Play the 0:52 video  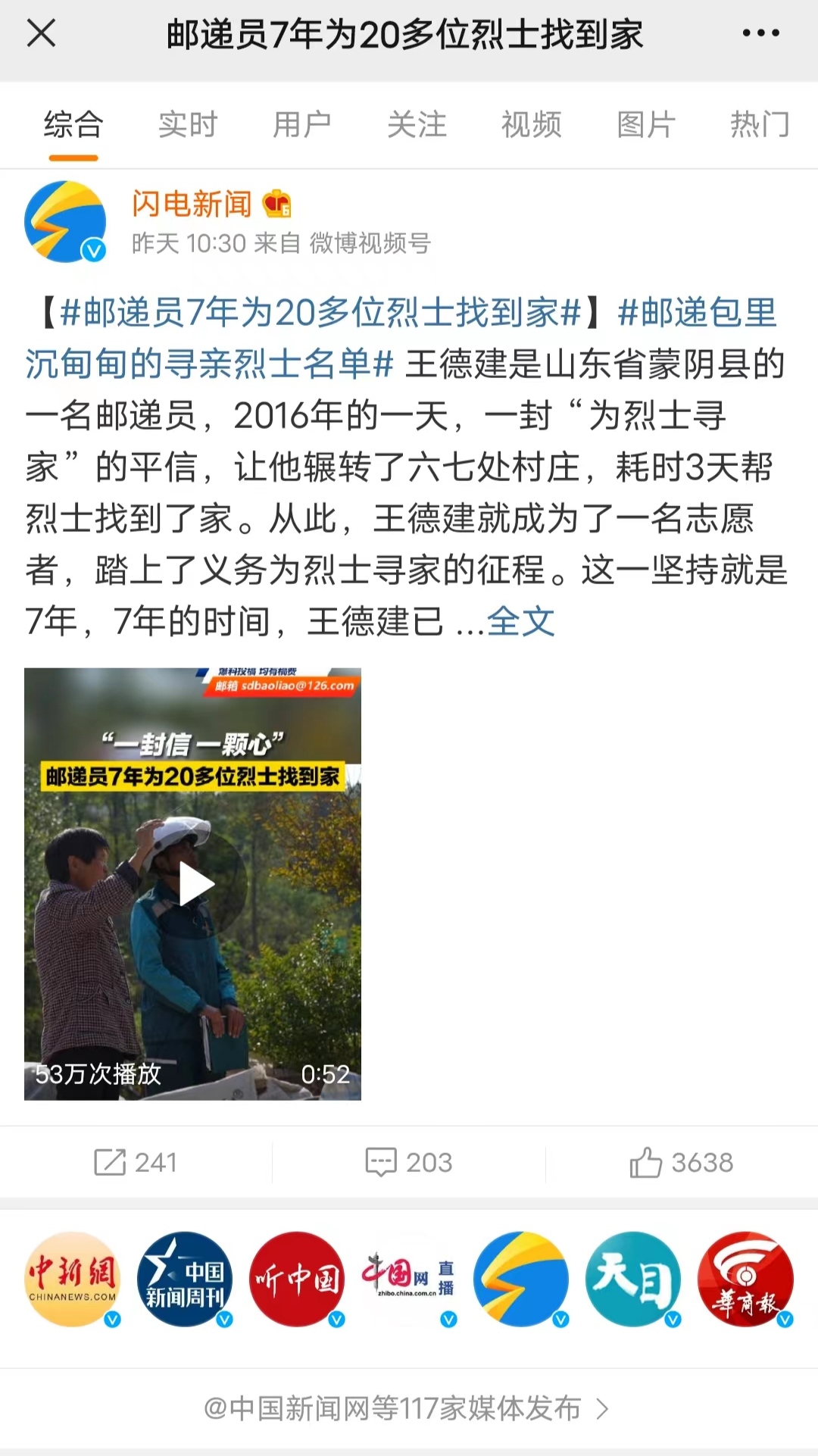(193, 884)
